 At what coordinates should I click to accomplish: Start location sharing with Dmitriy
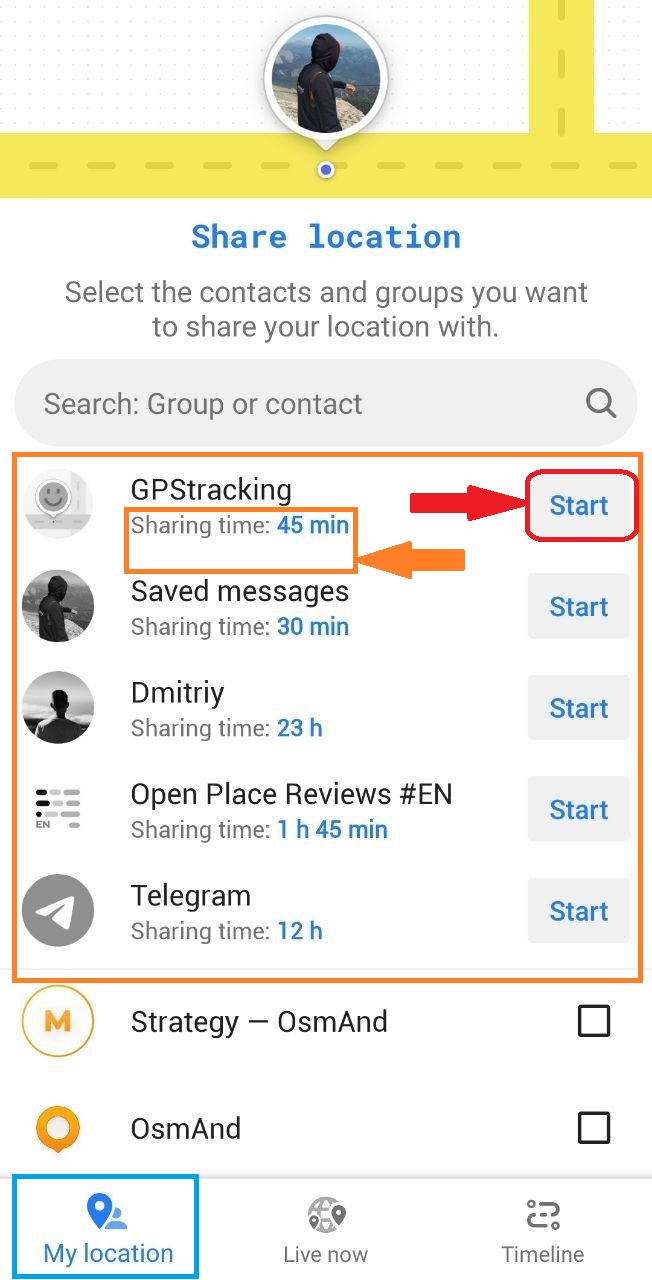click(x=579, y=708)
